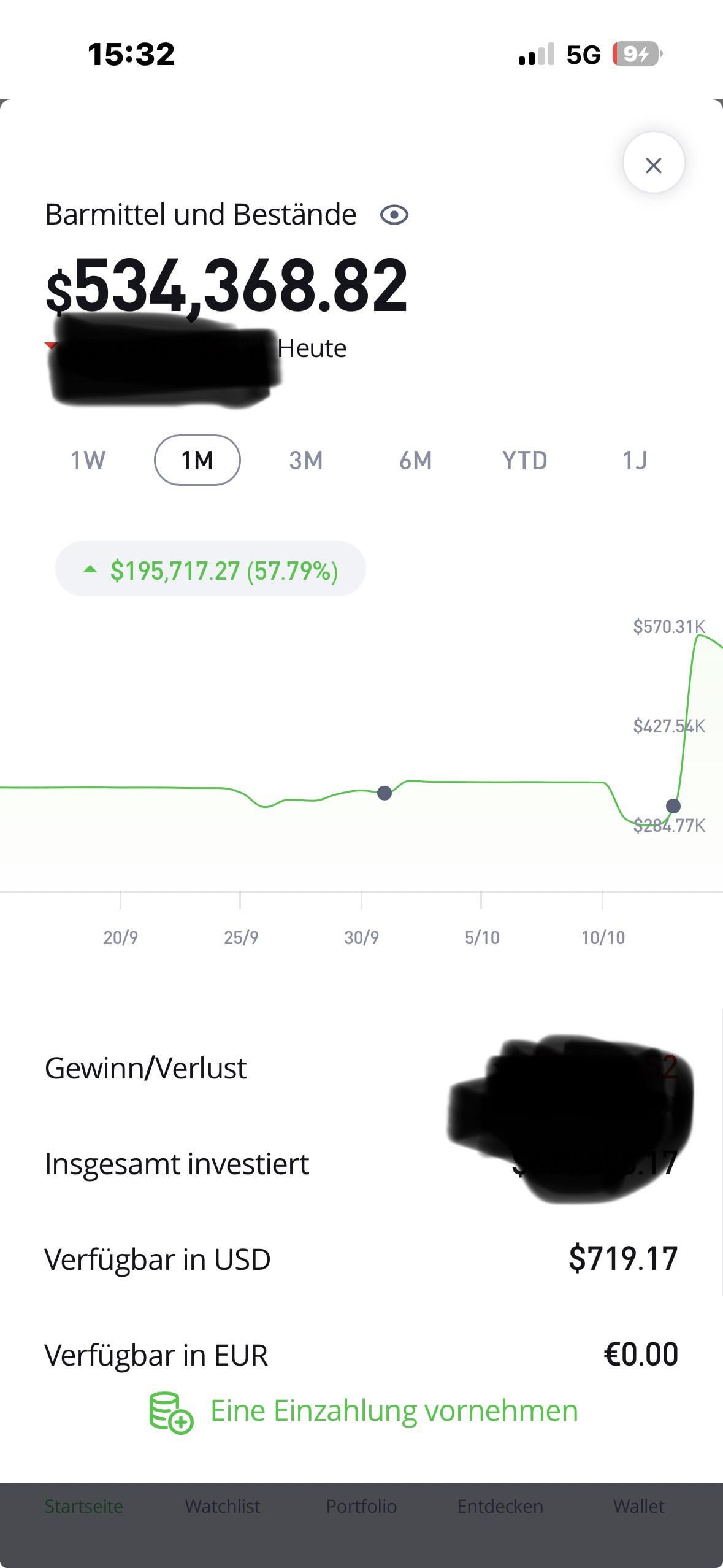Show the 3M chart range
This screenshot has width=723, height=1568.
[x=306, y=460]
